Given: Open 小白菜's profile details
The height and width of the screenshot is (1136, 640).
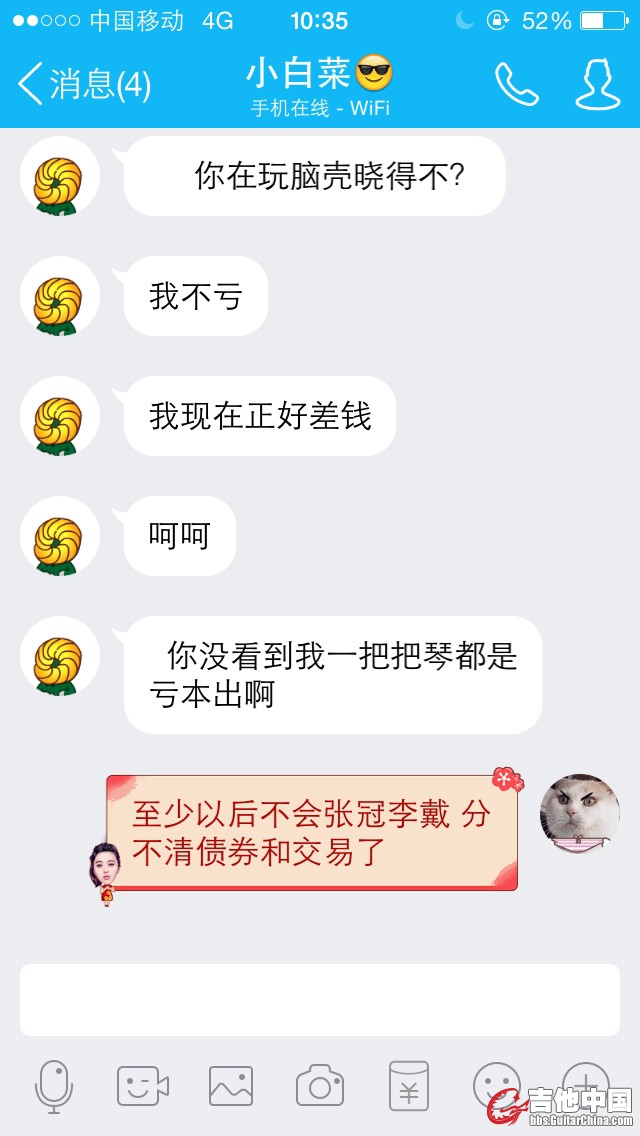Looking at the screenshot, I should point(597,84).
